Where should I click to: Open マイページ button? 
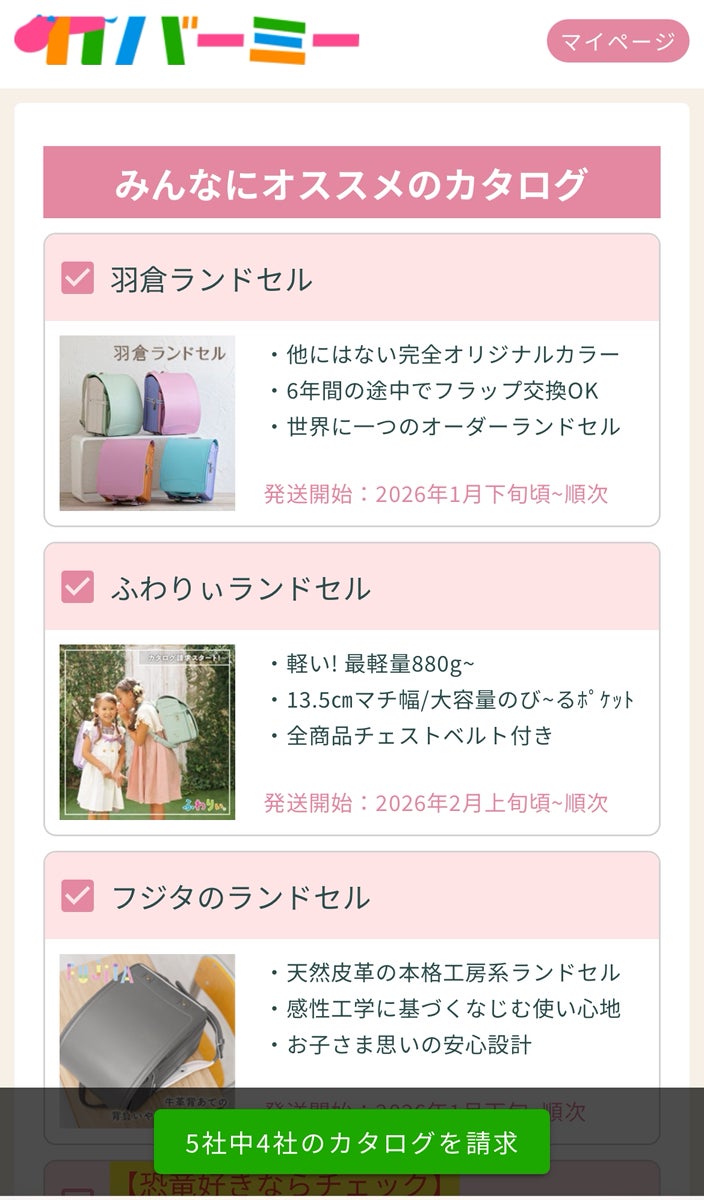[617, 41]
